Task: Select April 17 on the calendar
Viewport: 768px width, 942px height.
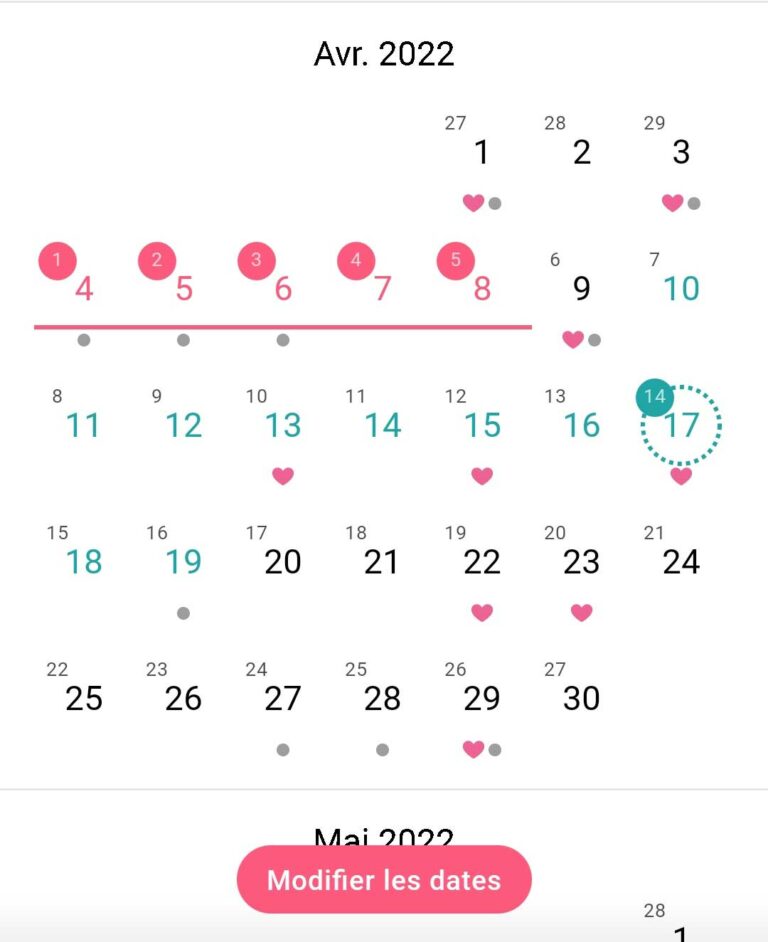Action: point(681,426)
